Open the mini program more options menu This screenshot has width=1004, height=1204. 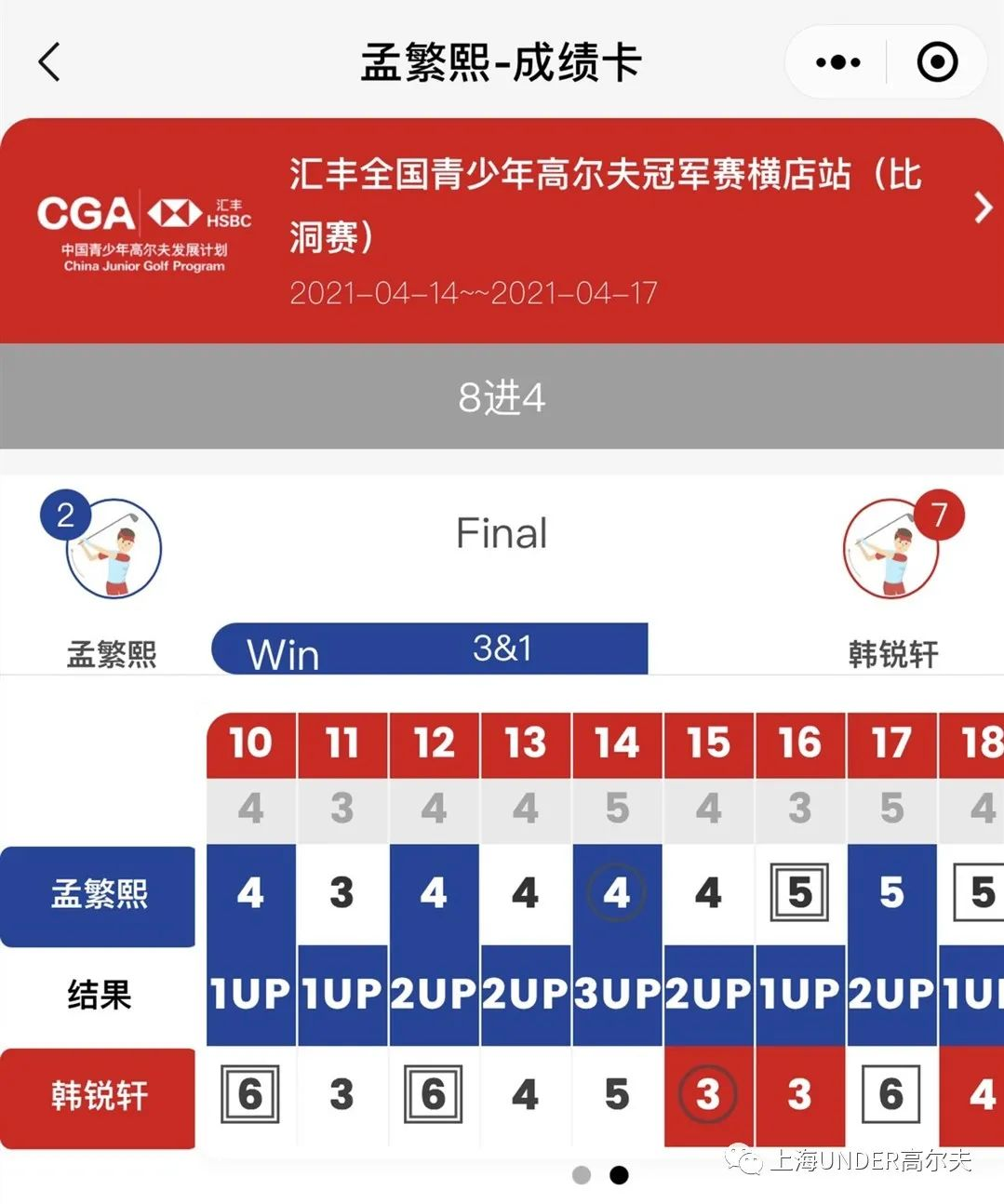(x=837, y=62)
